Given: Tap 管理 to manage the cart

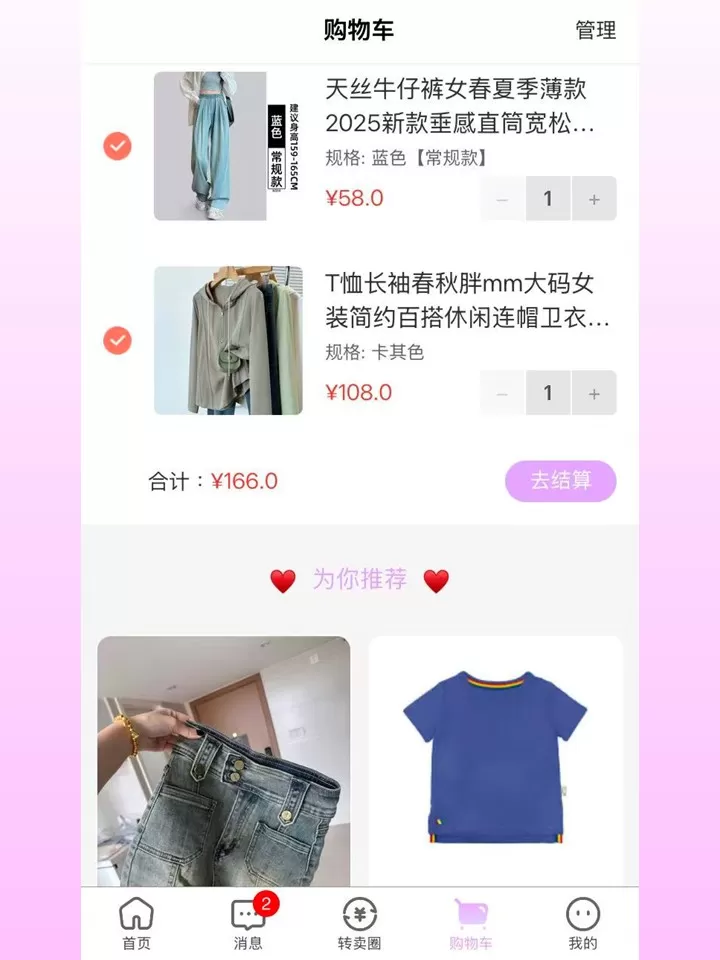Looking at the screenshot, I should tap(595, 30).
